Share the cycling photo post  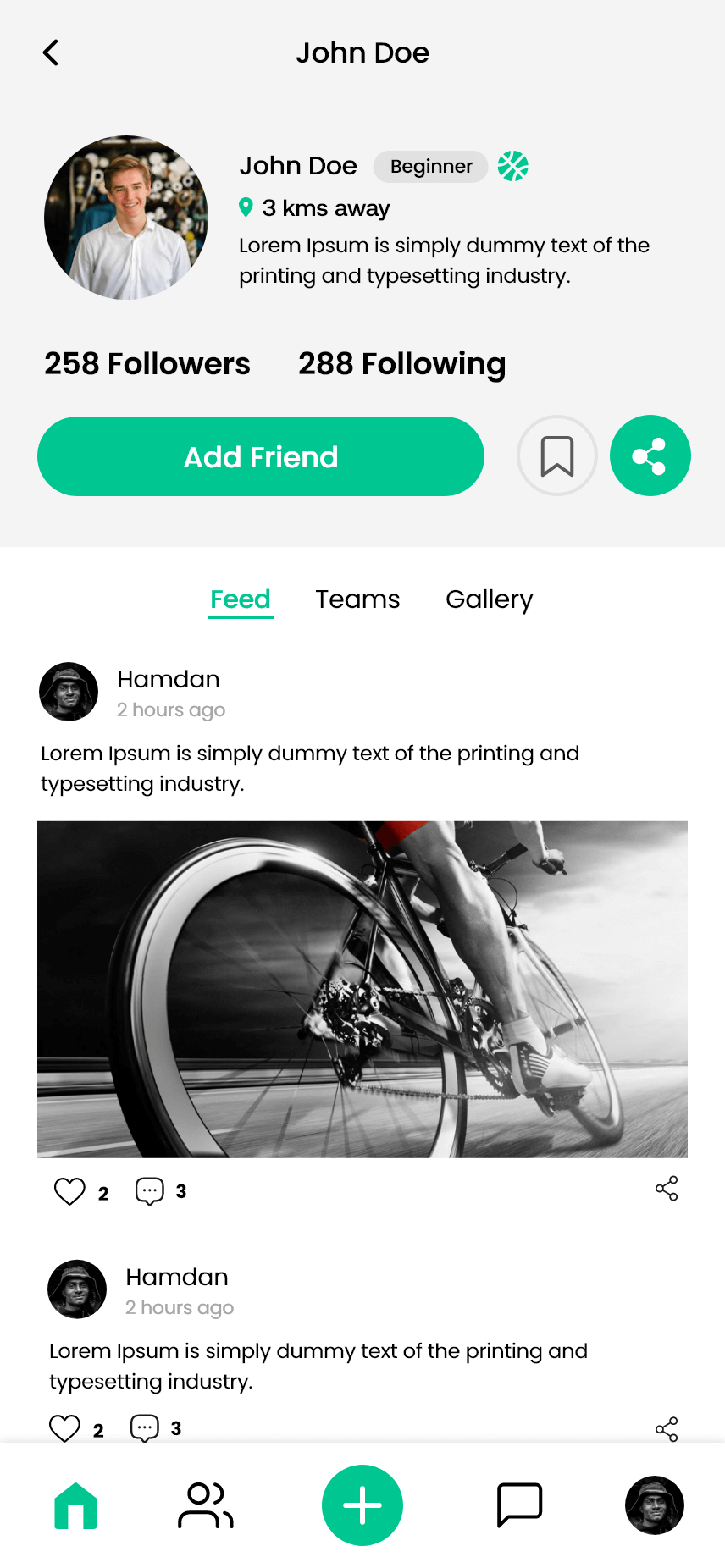click(x=667, y=1189)
